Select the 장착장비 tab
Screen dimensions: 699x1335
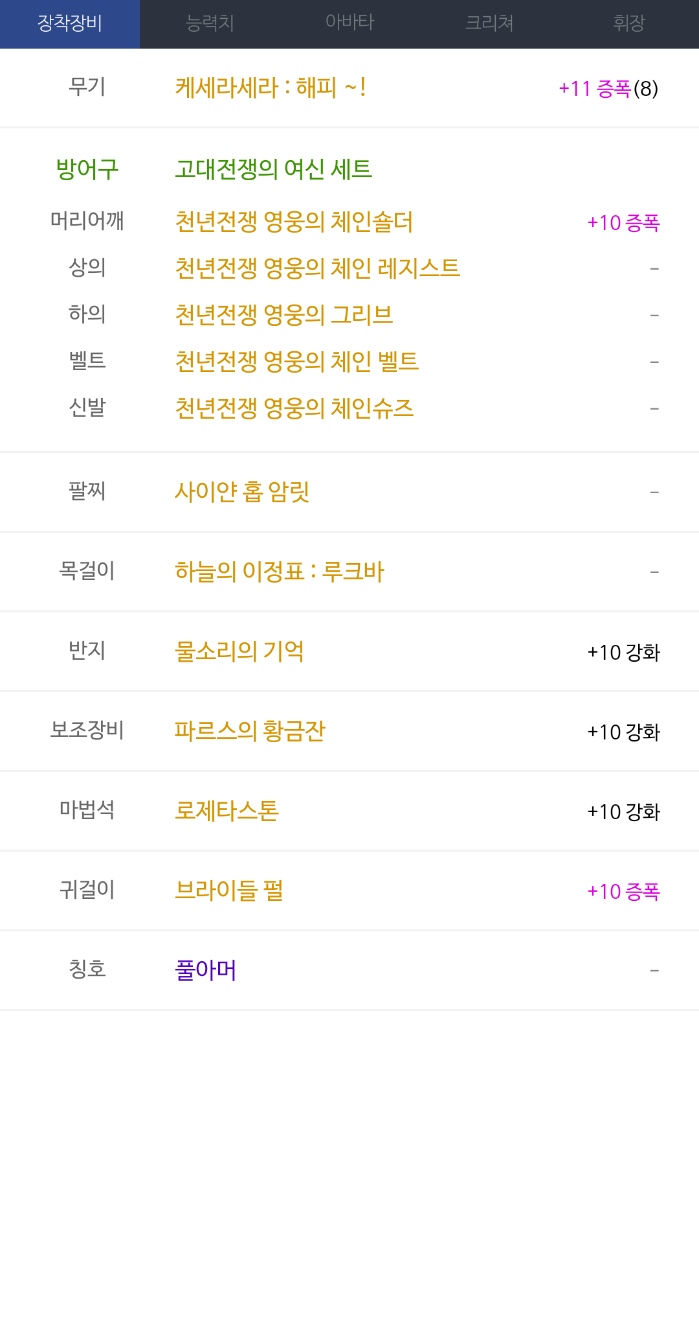tap(70, 24)
